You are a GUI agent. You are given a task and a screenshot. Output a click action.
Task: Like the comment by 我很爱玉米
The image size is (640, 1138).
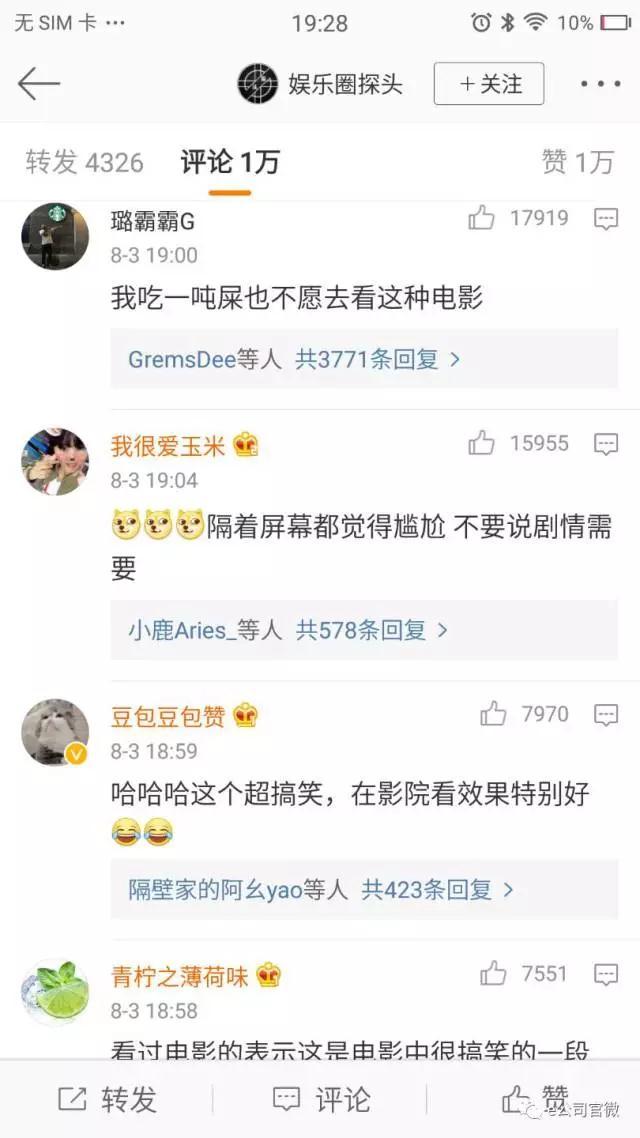[x=482, y=443]
